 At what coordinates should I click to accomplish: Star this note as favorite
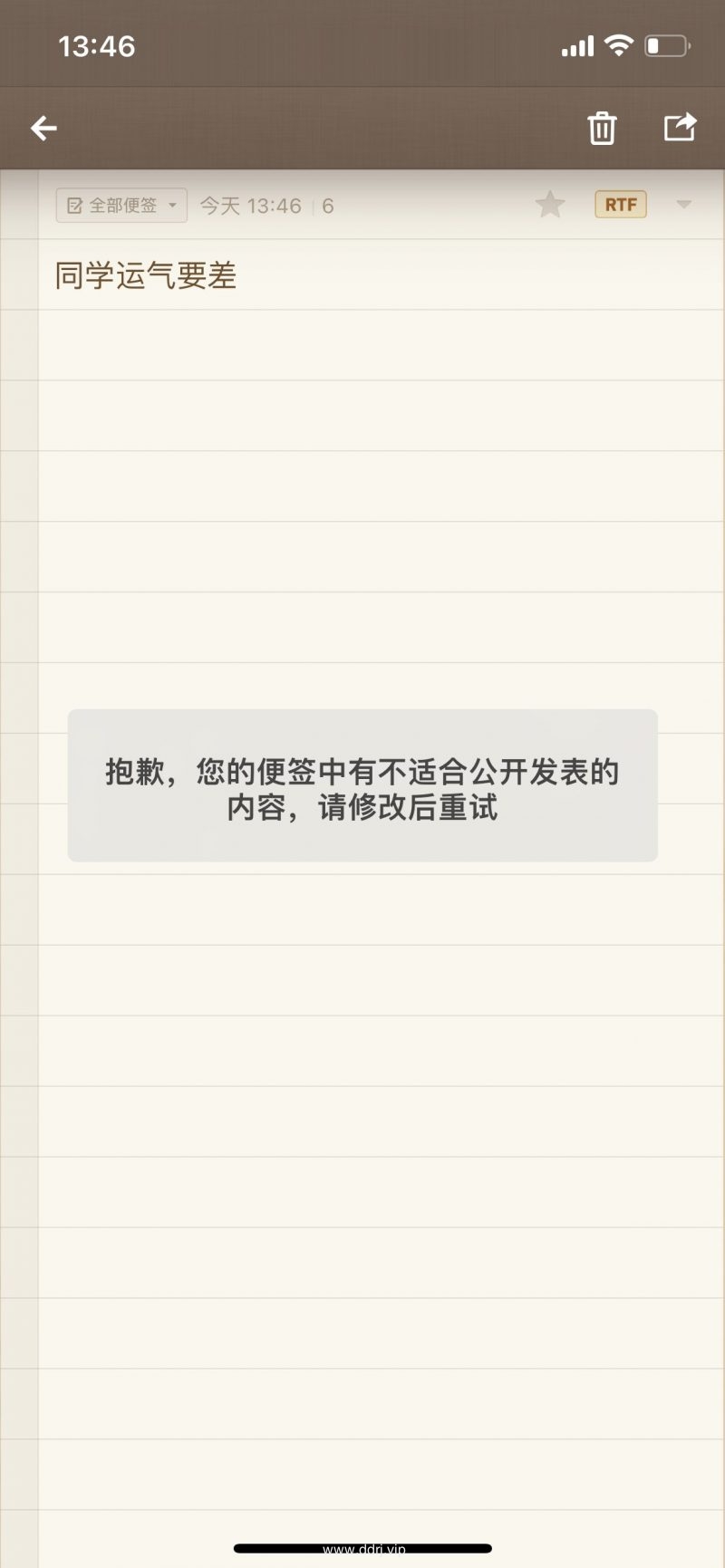pos(550,205)
